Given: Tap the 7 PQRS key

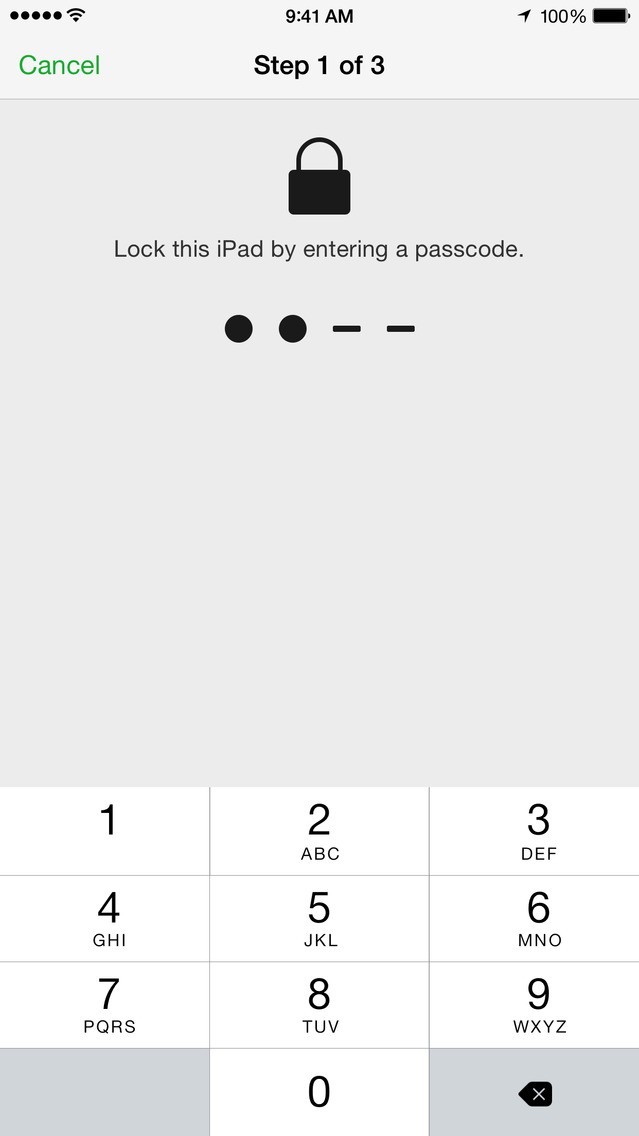Looking at the screenshot, I should click(104, 1005).
